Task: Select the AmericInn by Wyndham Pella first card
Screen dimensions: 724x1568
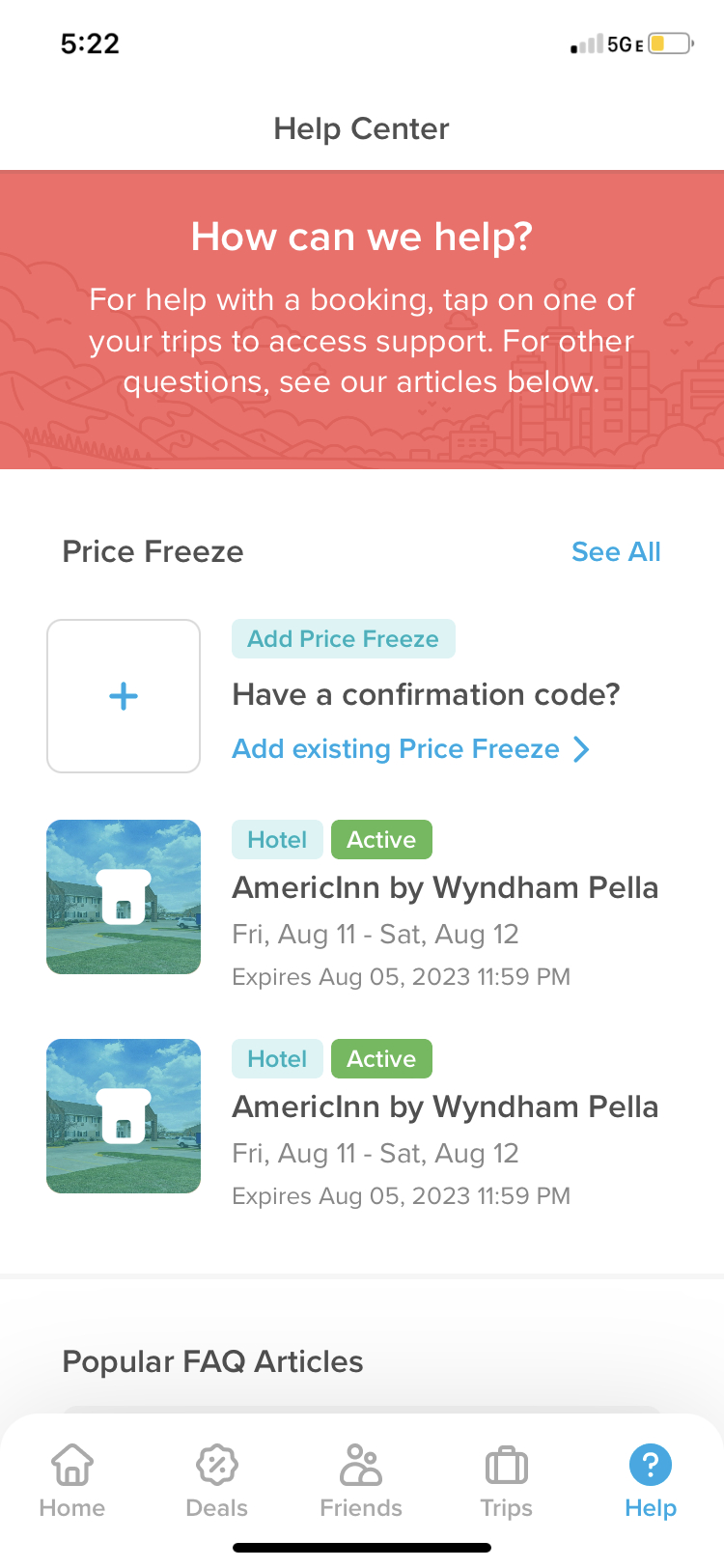Action: (x=444, y=887)
